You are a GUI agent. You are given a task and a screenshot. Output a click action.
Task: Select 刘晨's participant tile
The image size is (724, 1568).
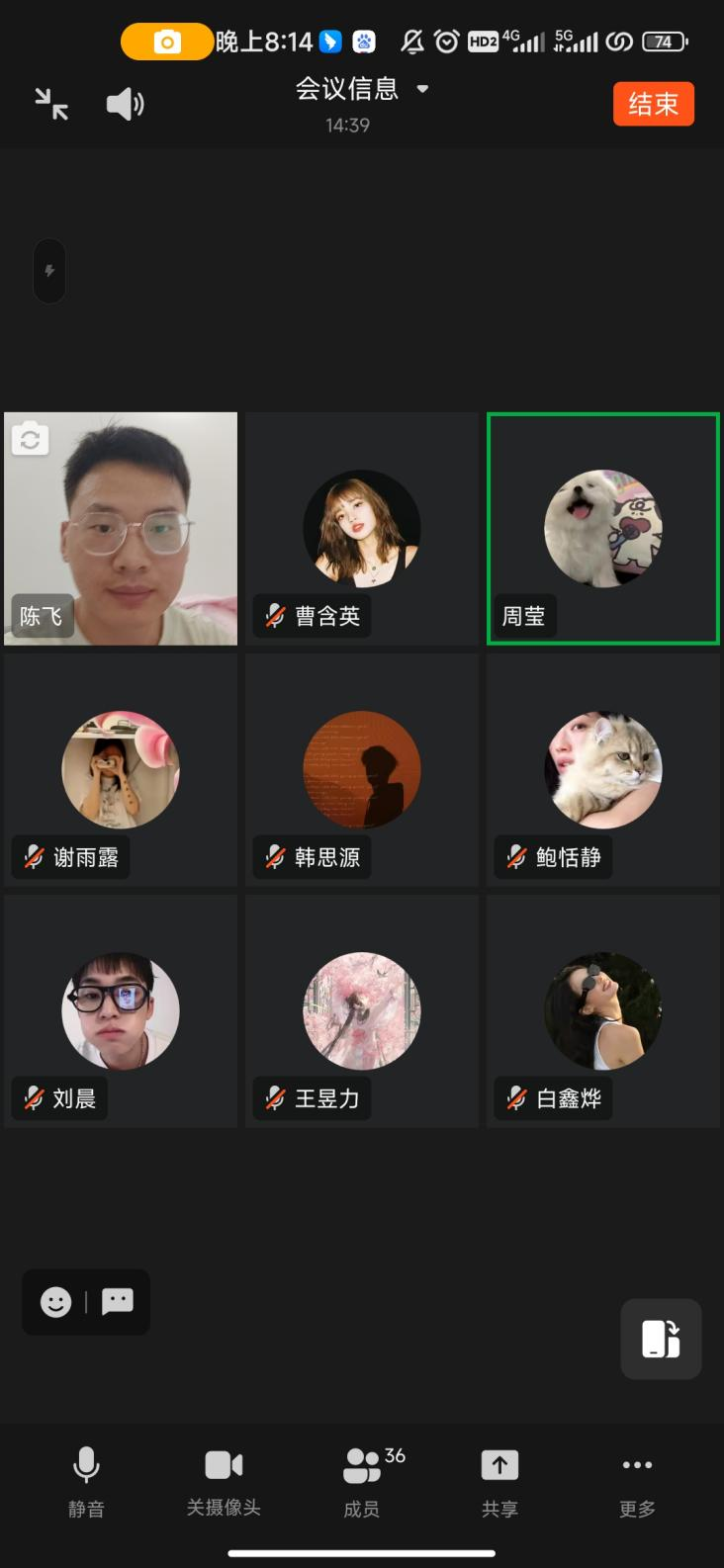[x=121, y=1010]
